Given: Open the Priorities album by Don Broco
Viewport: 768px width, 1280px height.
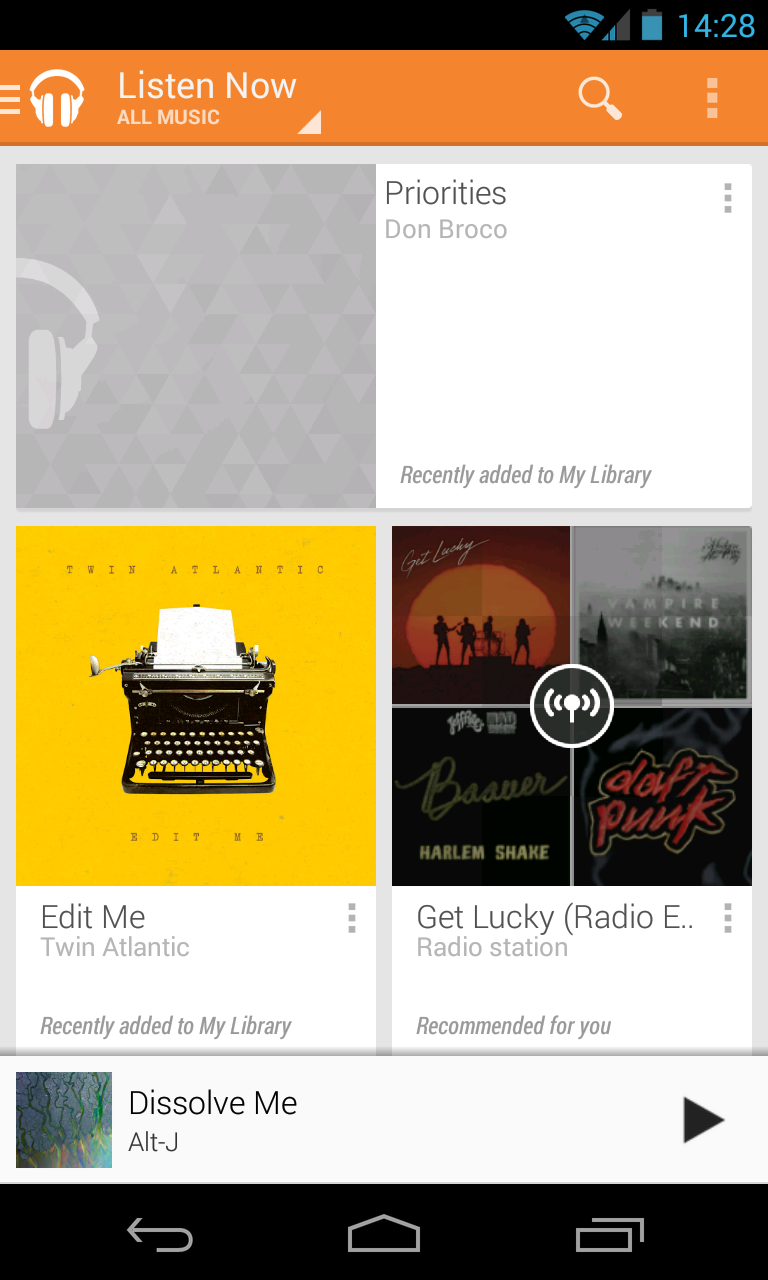Looking at the screenshot, I should pyautogui.click(x=196, y=336).
